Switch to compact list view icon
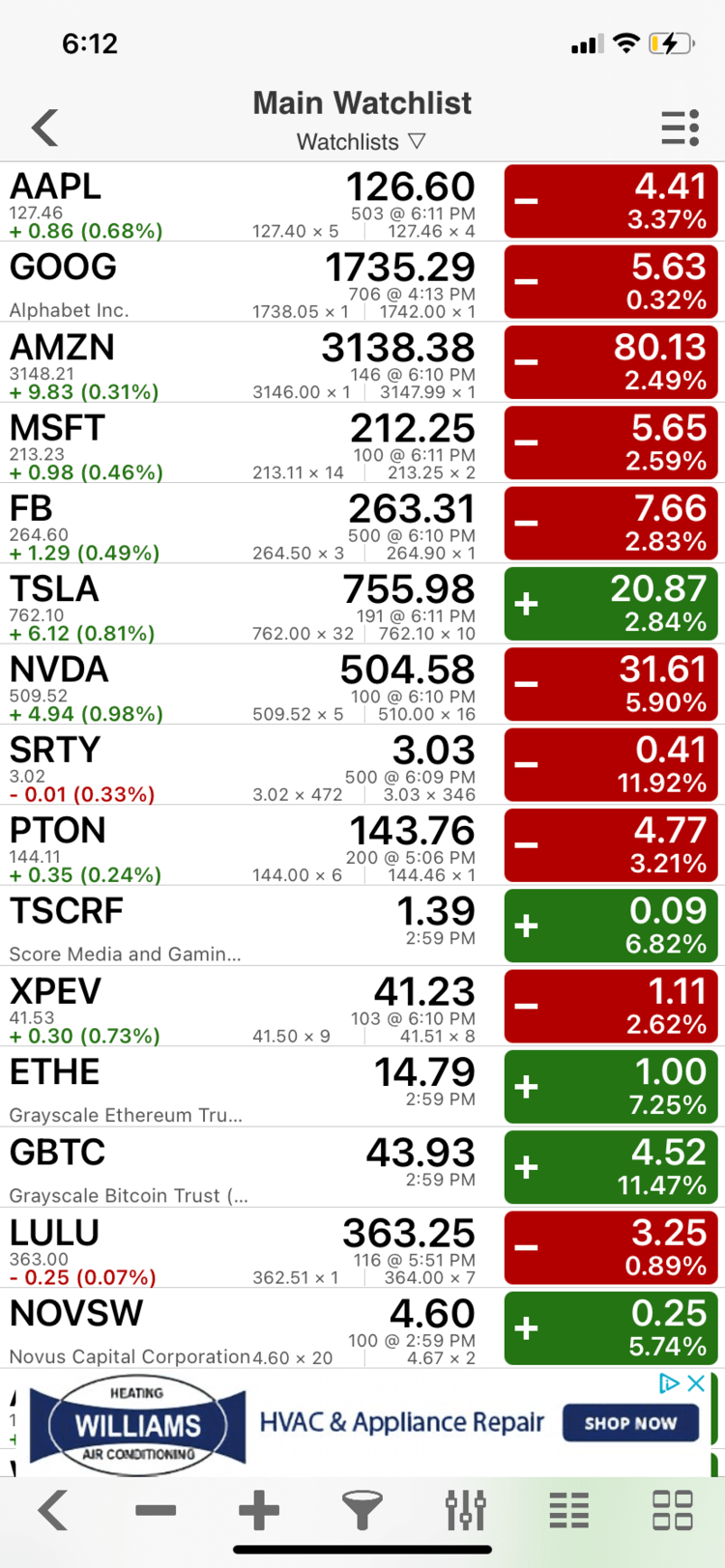 tap(568, 1509)
